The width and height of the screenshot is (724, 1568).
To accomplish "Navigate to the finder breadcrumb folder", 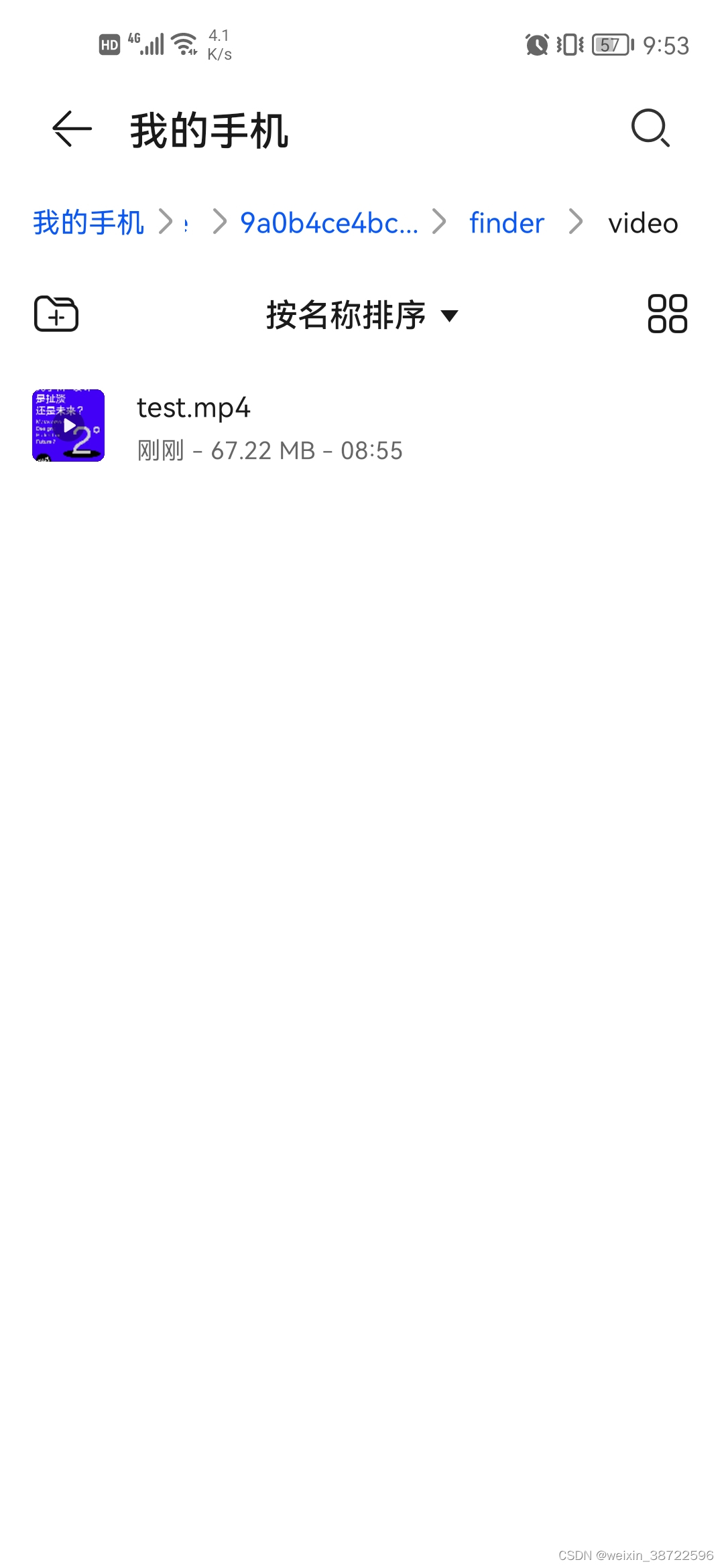I will pyautogui.click(x=506, y=222).
